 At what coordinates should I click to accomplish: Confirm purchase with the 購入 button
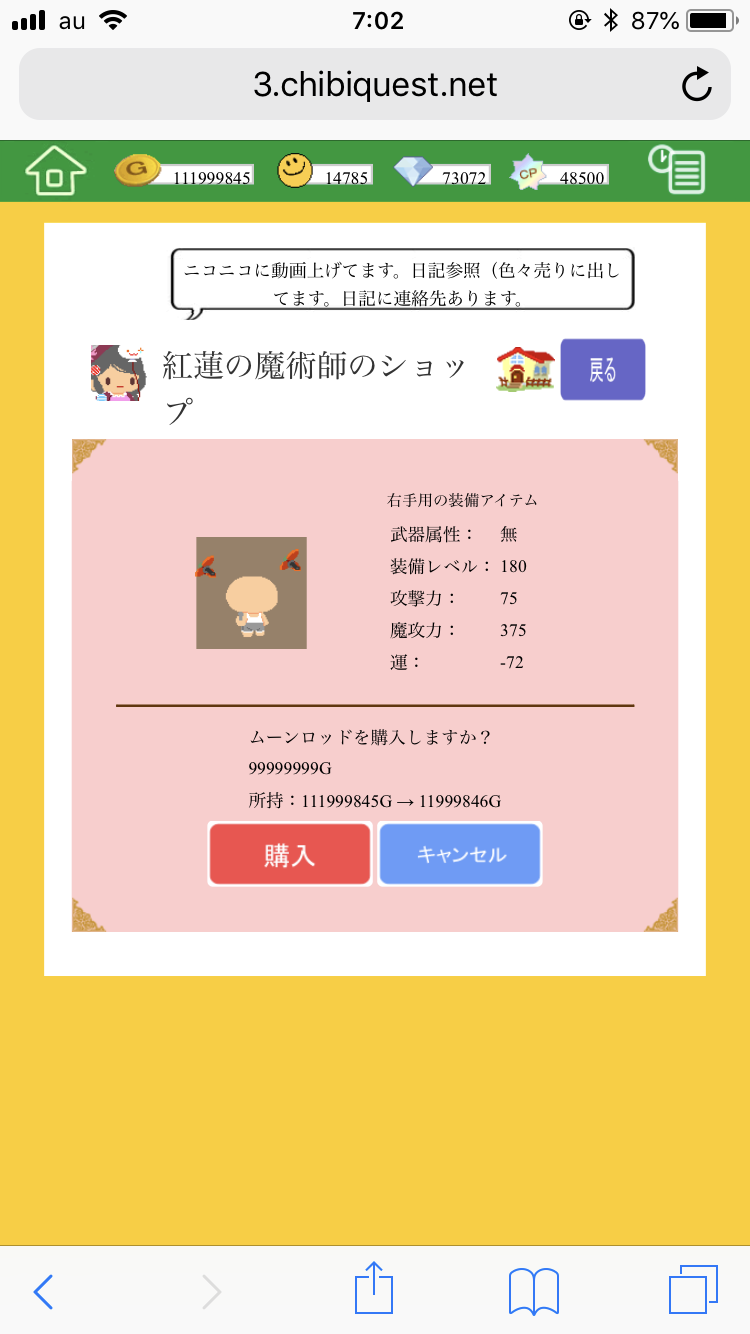click(290, 854)
